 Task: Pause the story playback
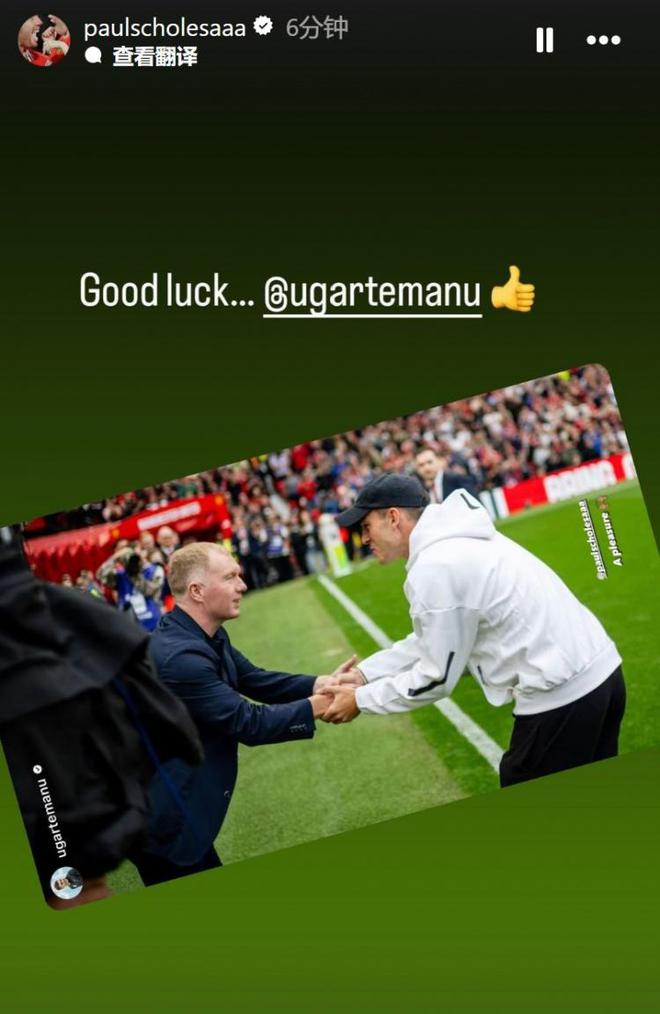pos(544,40)
